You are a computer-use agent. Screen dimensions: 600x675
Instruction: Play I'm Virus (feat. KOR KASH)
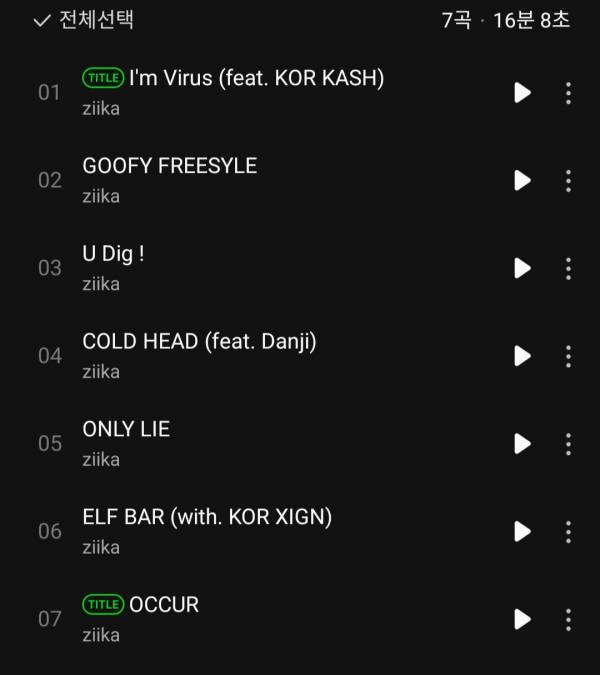(522, 93)
